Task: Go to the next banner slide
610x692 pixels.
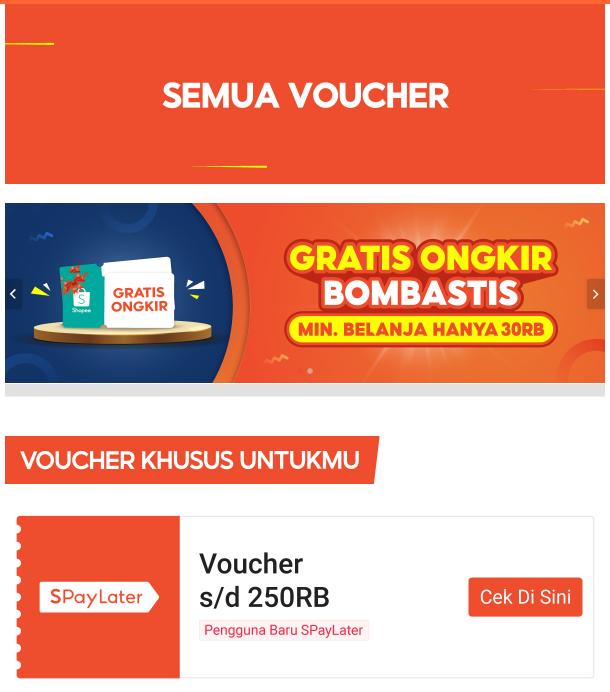Action: pyautogui.click(x=595, y=294)
